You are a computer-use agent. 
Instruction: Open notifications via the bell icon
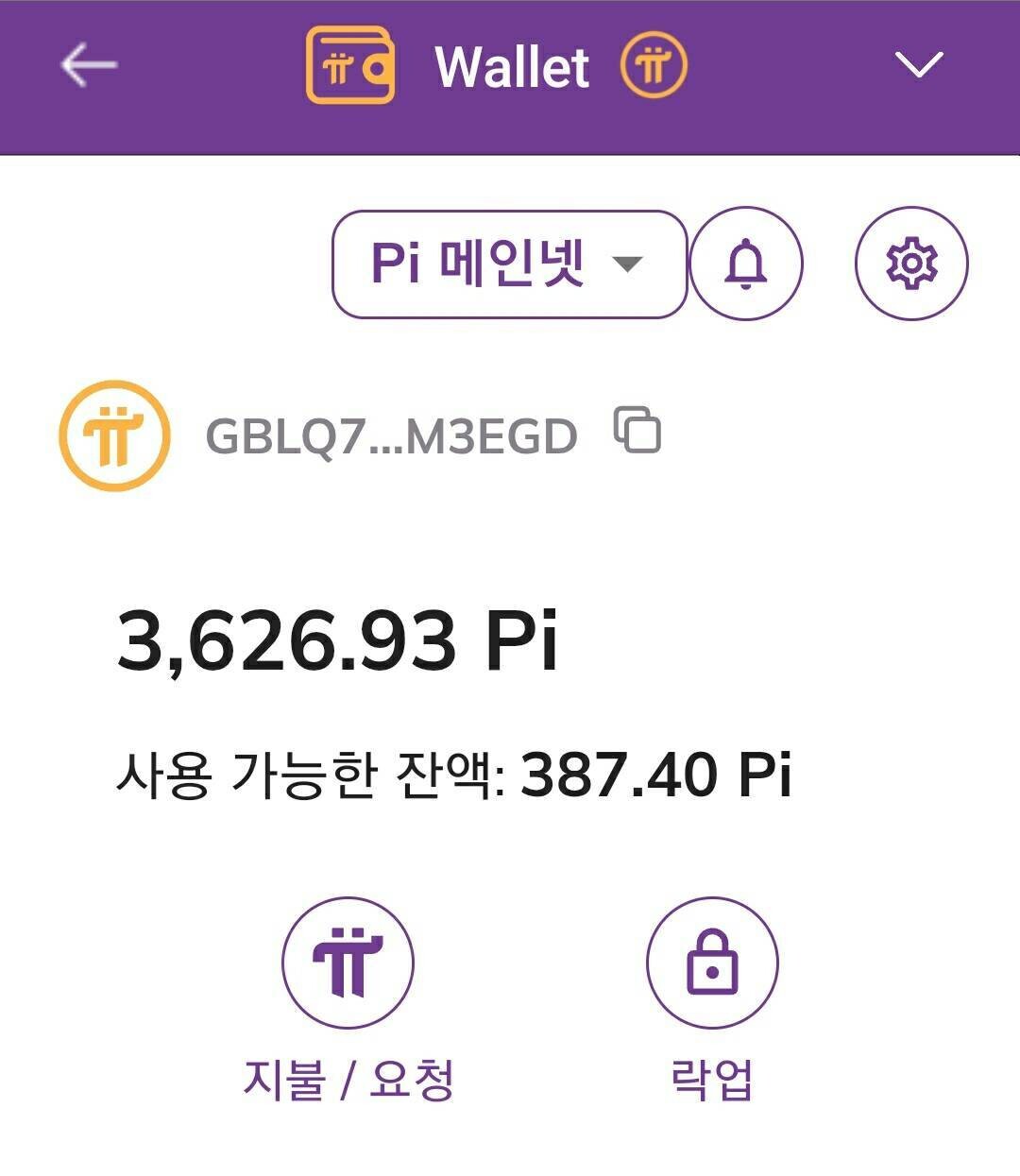pyautogui.click(x=747, y=263)
